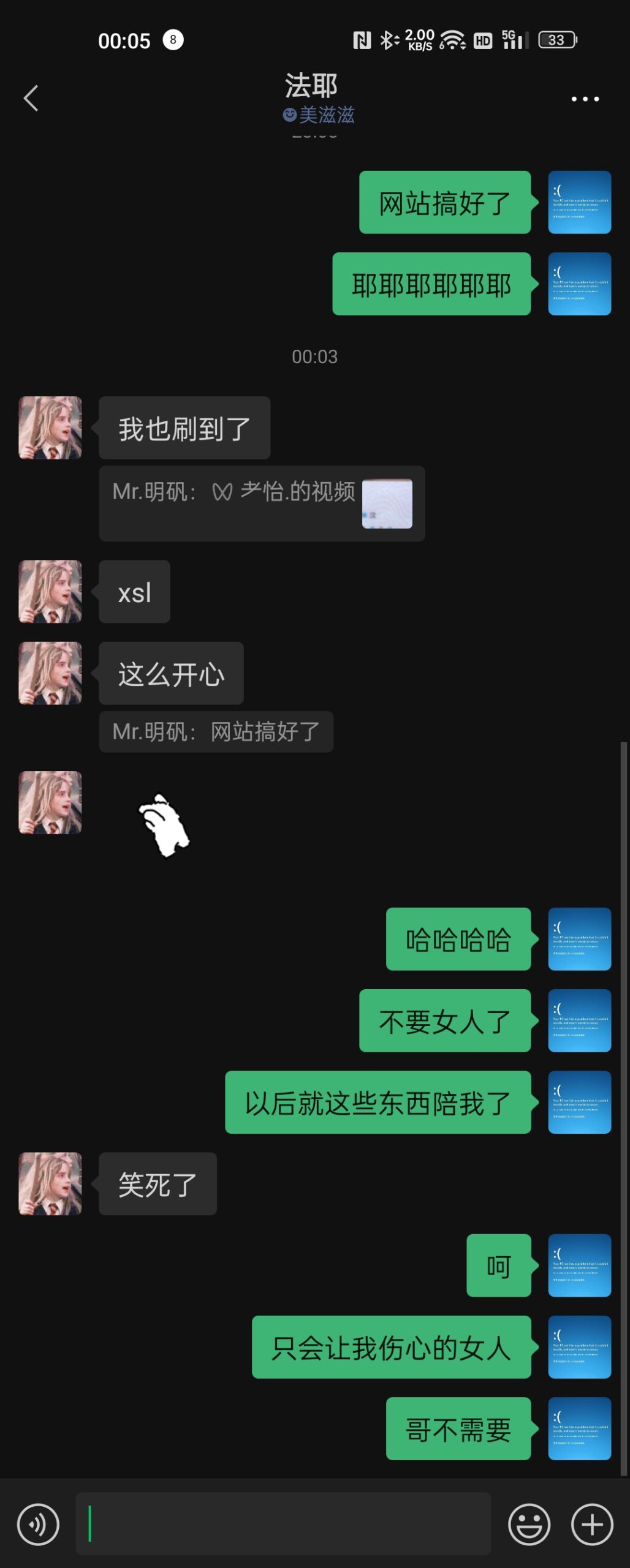Open the plus attachments menu
Screen dimensions: 630x1568
click(x=592, y=1525)
